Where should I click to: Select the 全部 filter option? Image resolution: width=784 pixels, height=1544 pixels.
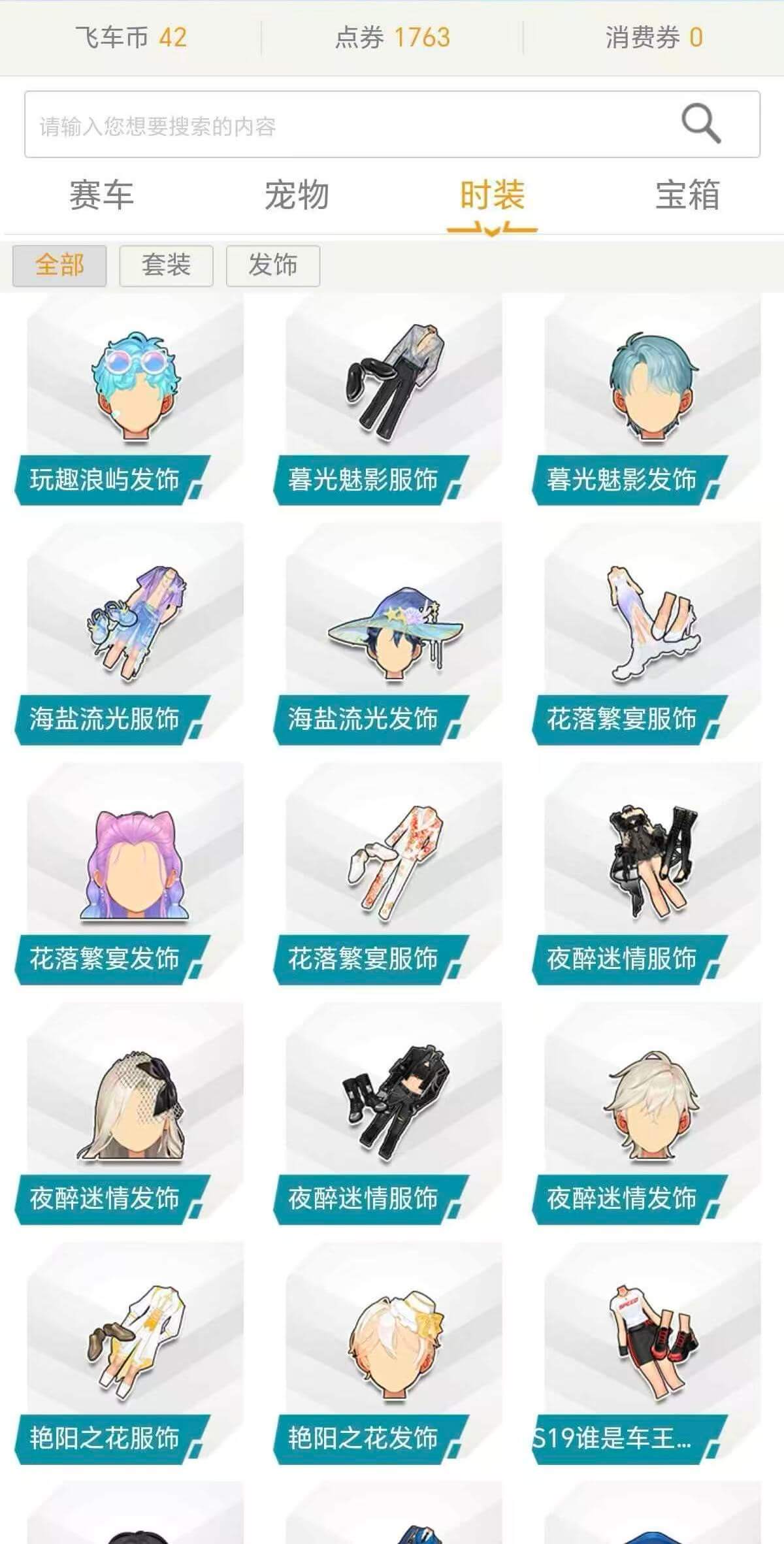click(x=61, y=265)
